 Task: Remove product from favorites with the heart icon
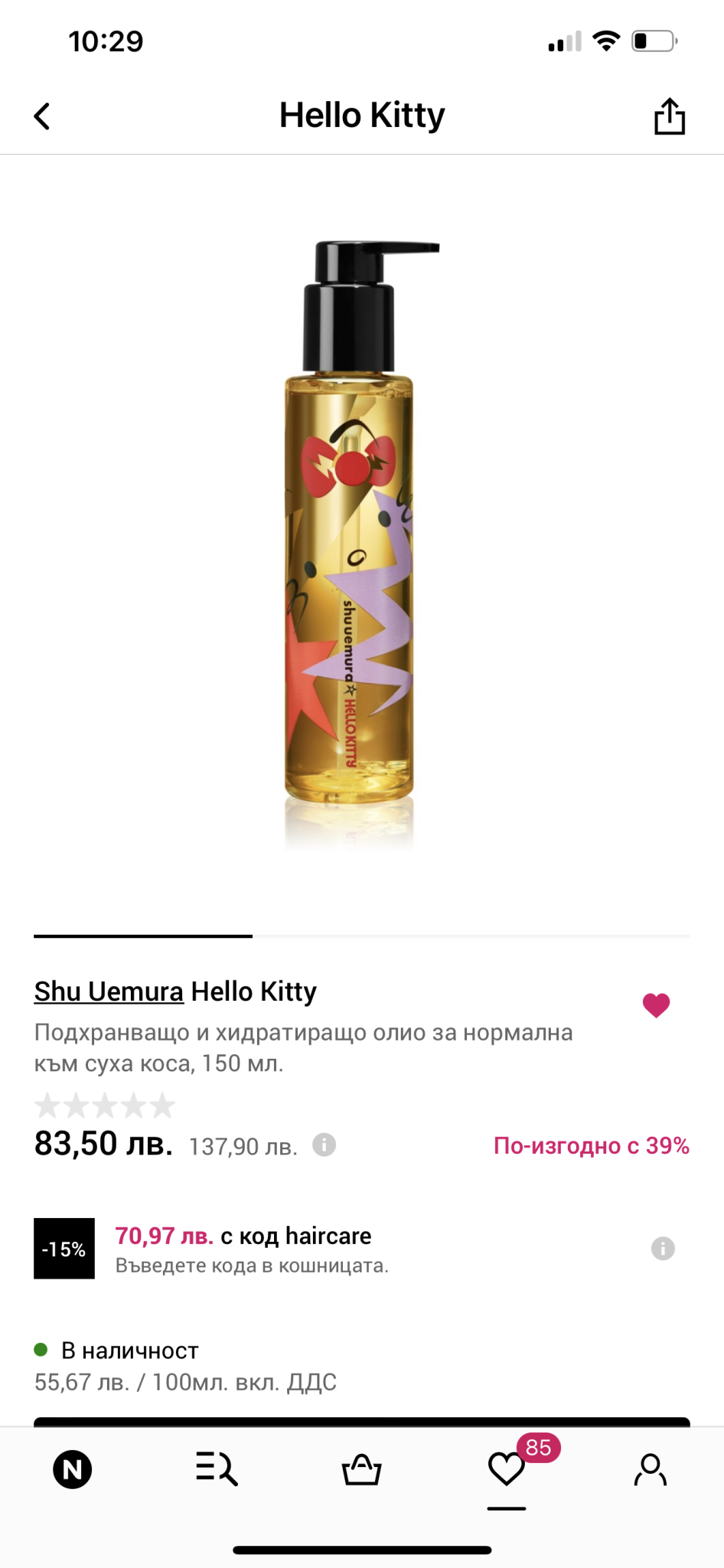click(656, 1004)
